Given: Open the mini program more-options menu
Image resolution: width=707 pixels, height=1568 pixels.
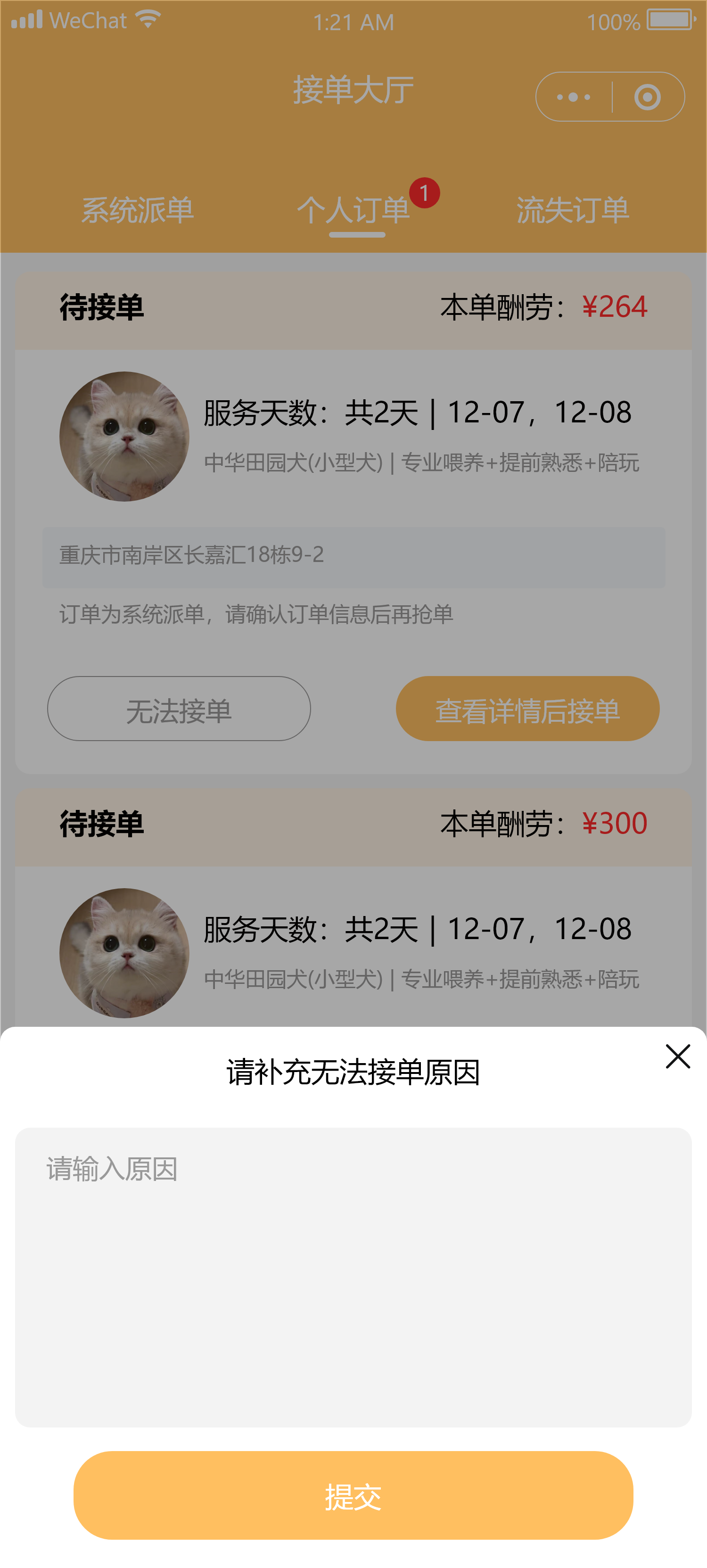Looking at the screenshot, I should pos(573,98).
